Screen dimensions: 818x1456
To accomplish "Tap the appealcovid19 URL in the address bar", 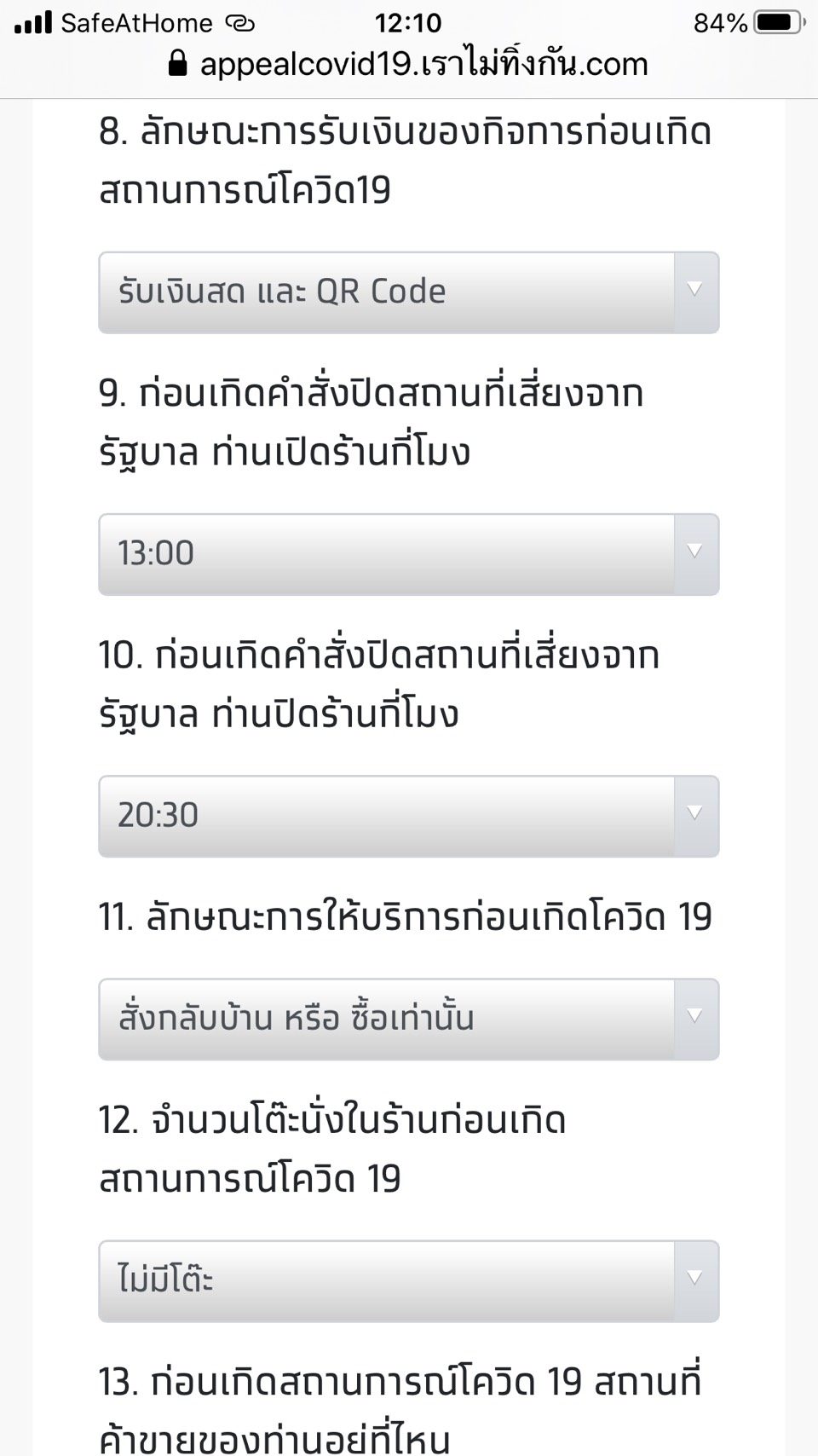I will (409, 64).
